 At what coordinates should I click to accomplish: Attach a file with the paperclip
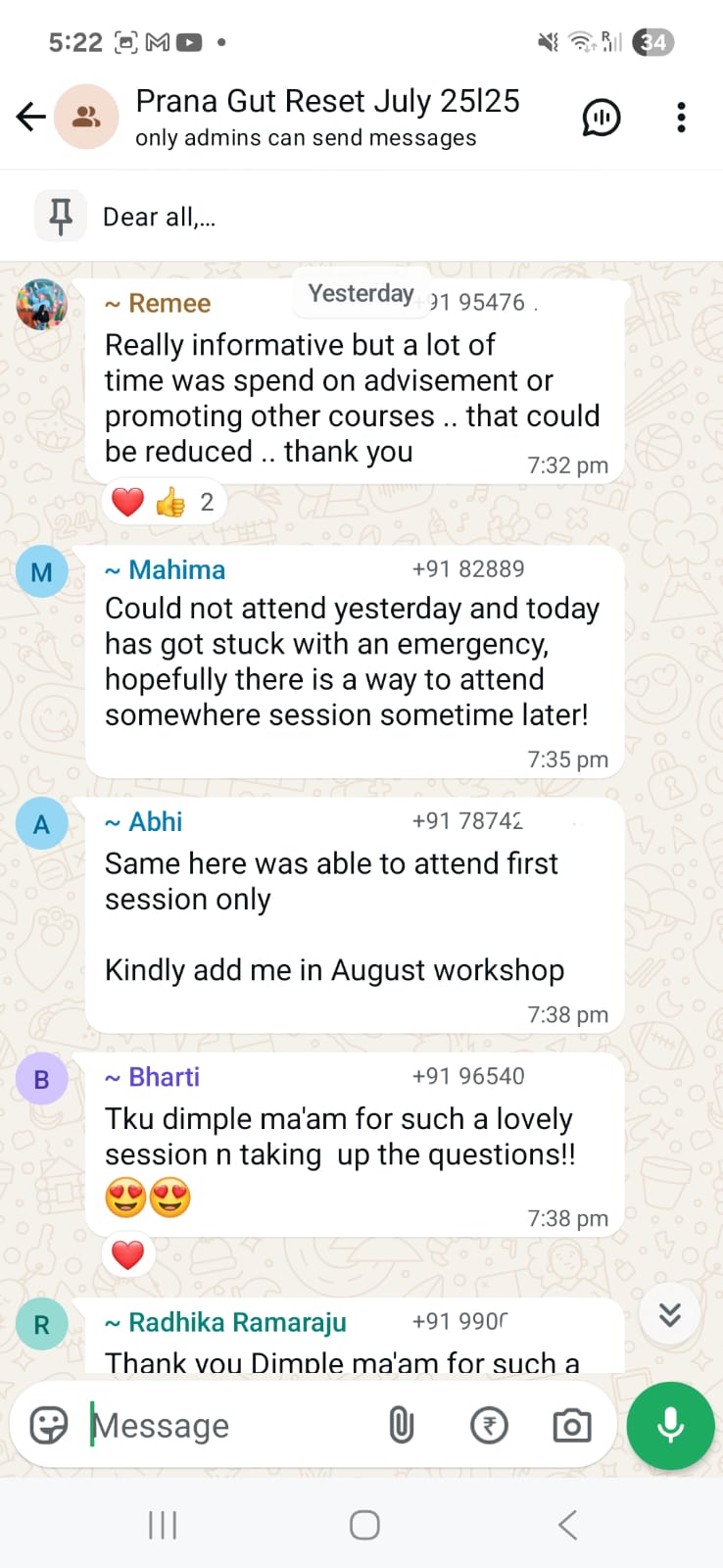point(402,1426)
